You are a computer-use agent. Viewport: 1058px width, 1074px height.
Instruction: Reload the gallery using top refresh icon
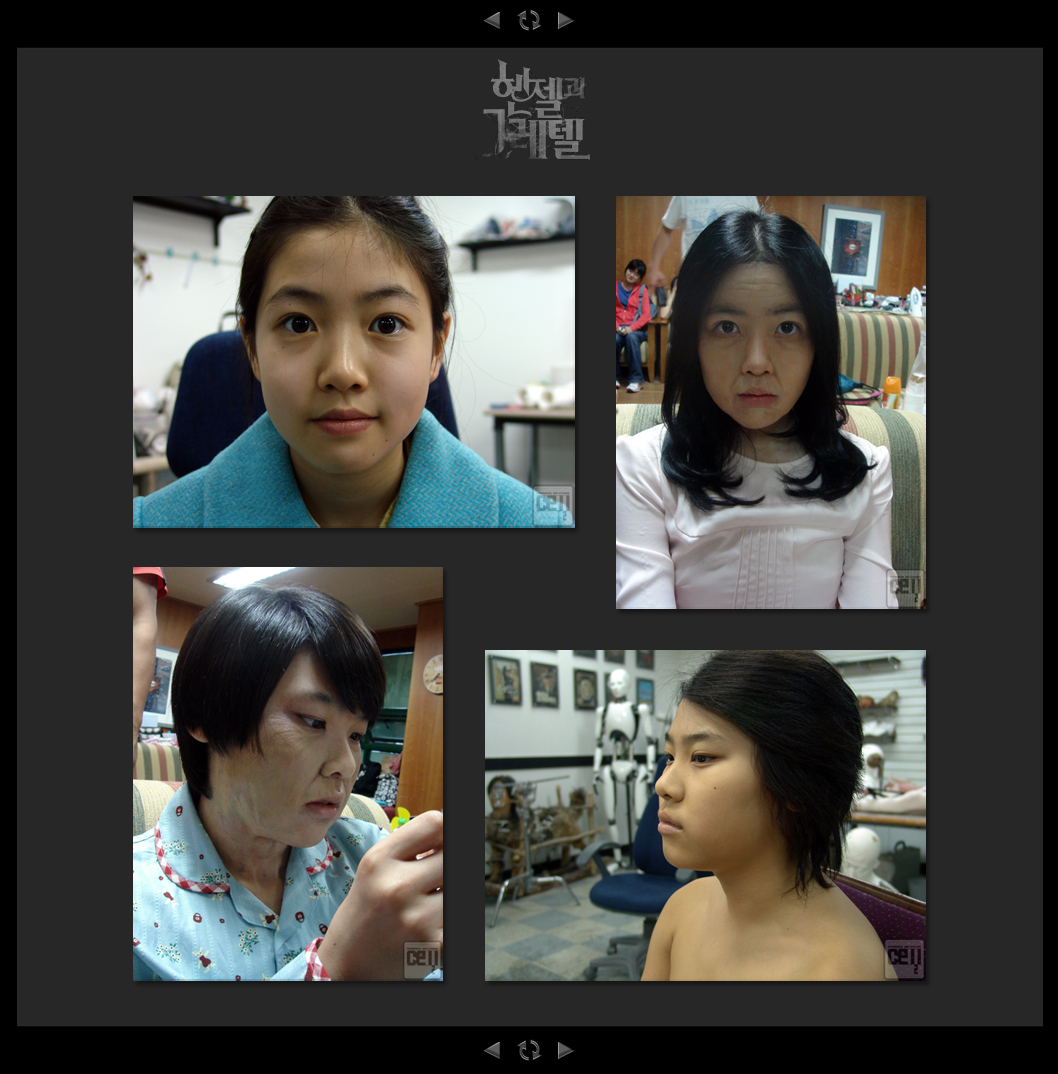click(x=529, y=20)
